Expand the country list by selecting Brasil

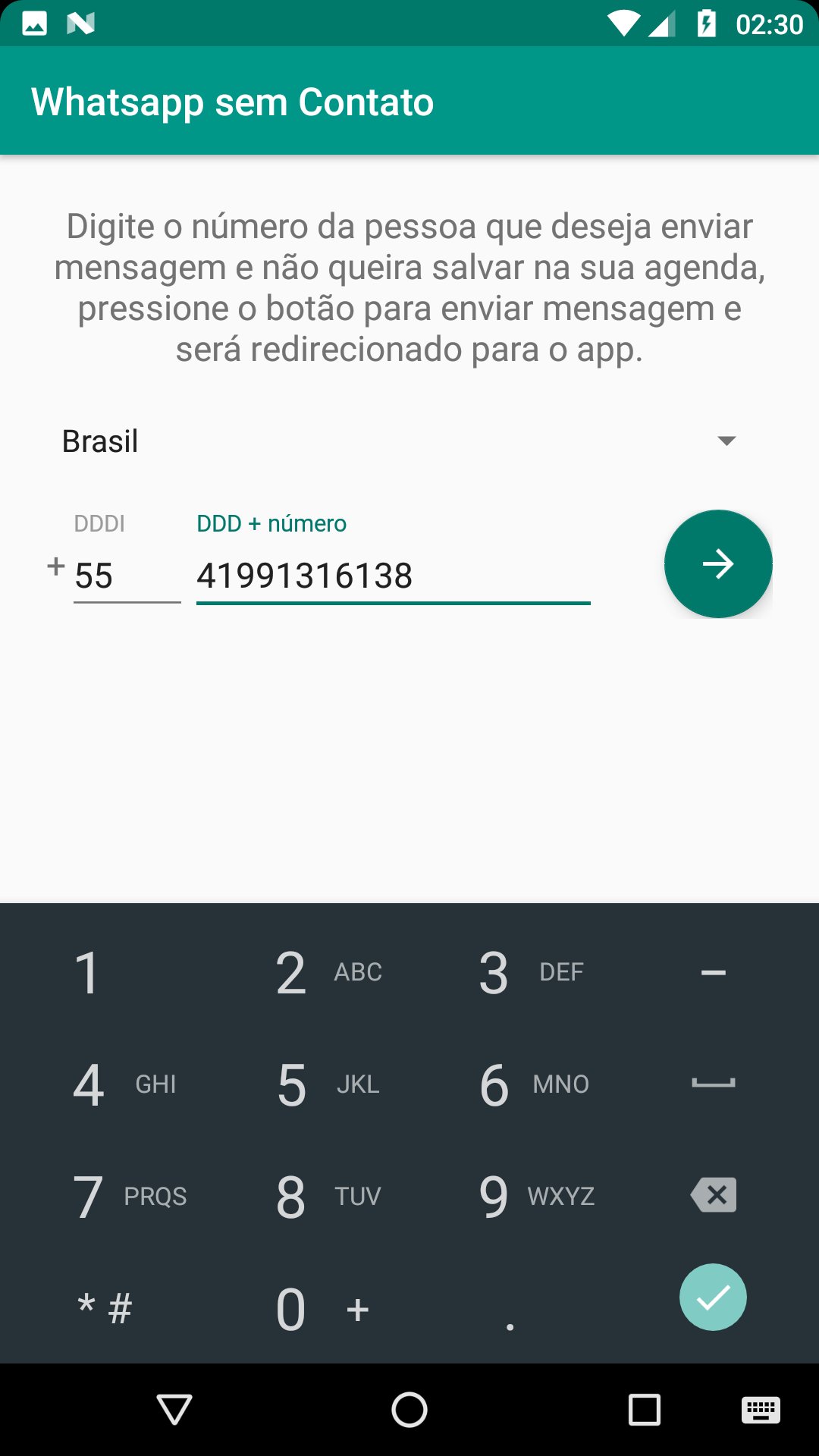pyautogui.click(x=99, y=441)
